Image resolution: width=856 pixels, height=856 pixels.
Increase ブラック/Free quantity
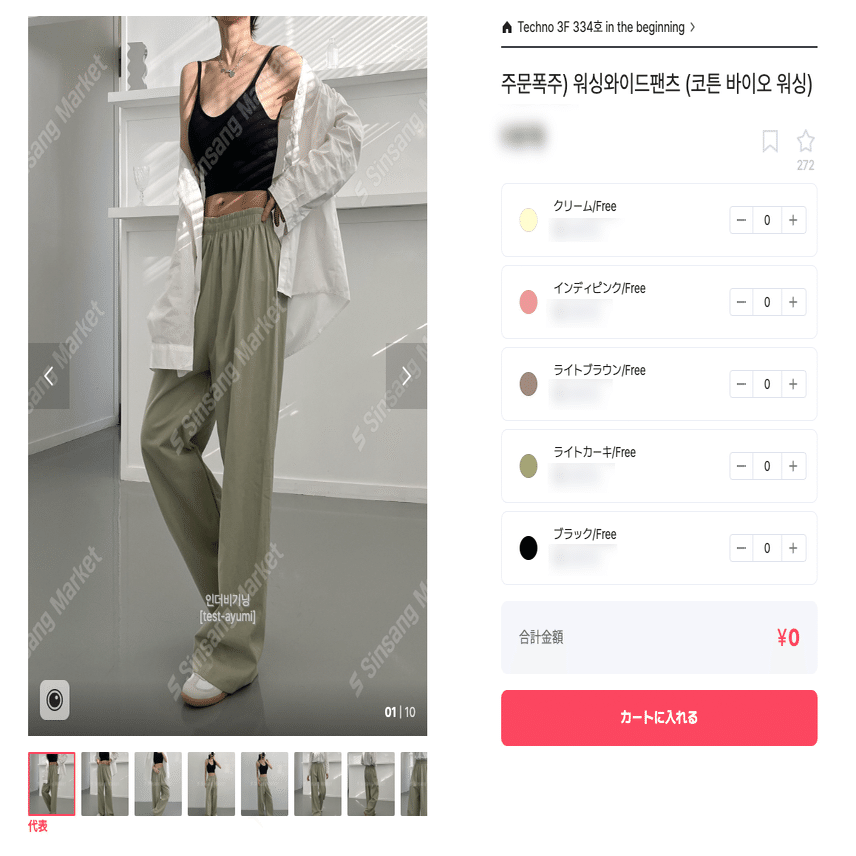[x=793, y=548]
